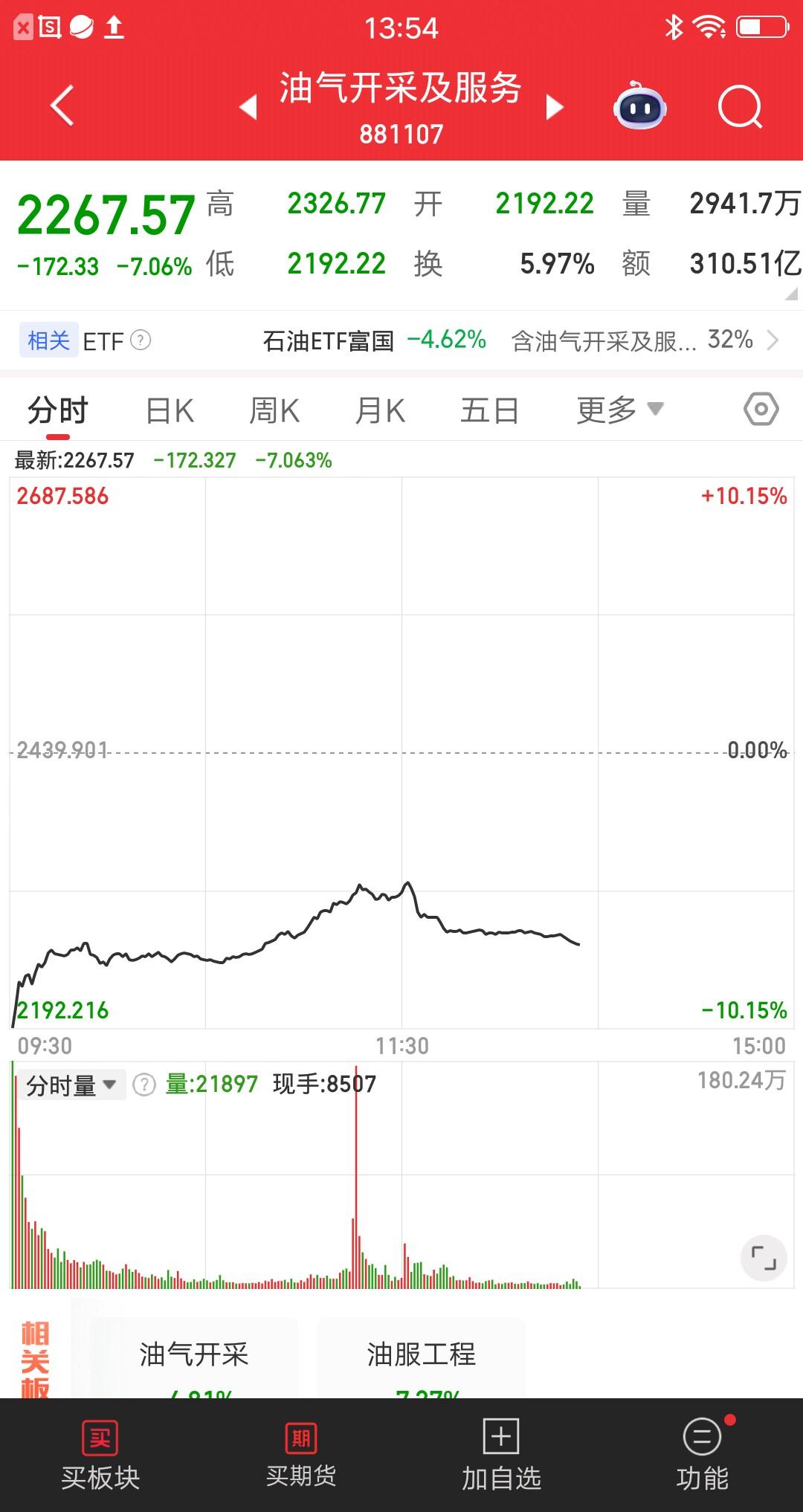Image resolution: width=803 pixels, height=1512 pixels.
Task: Open the 分时量 indicator dropdown
Action: [71, 1084]
